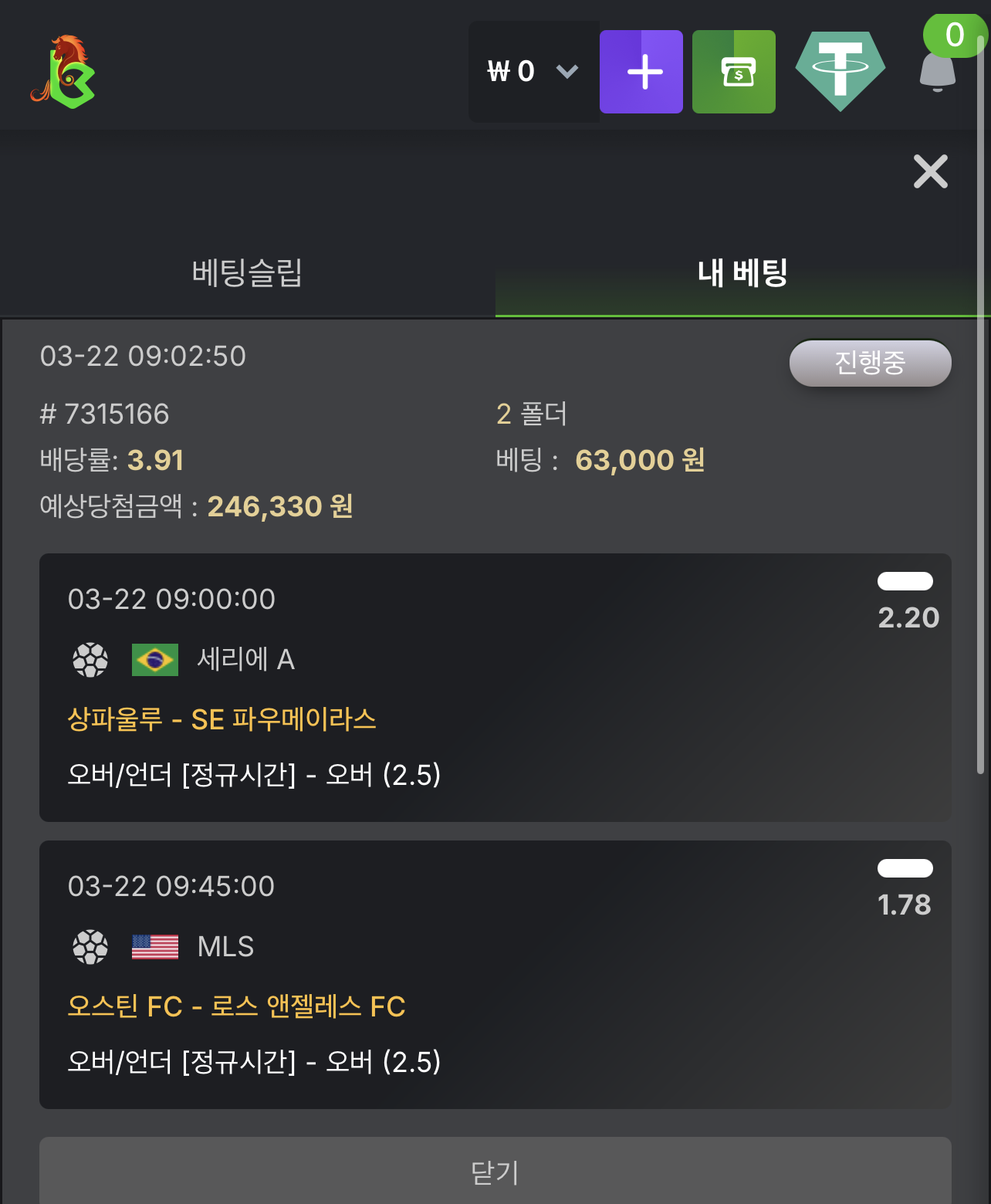The width and height of the screenshot is (991, 1204).
Task: Open the Tether cryptocurrency icon
Action: click(840, 69)
